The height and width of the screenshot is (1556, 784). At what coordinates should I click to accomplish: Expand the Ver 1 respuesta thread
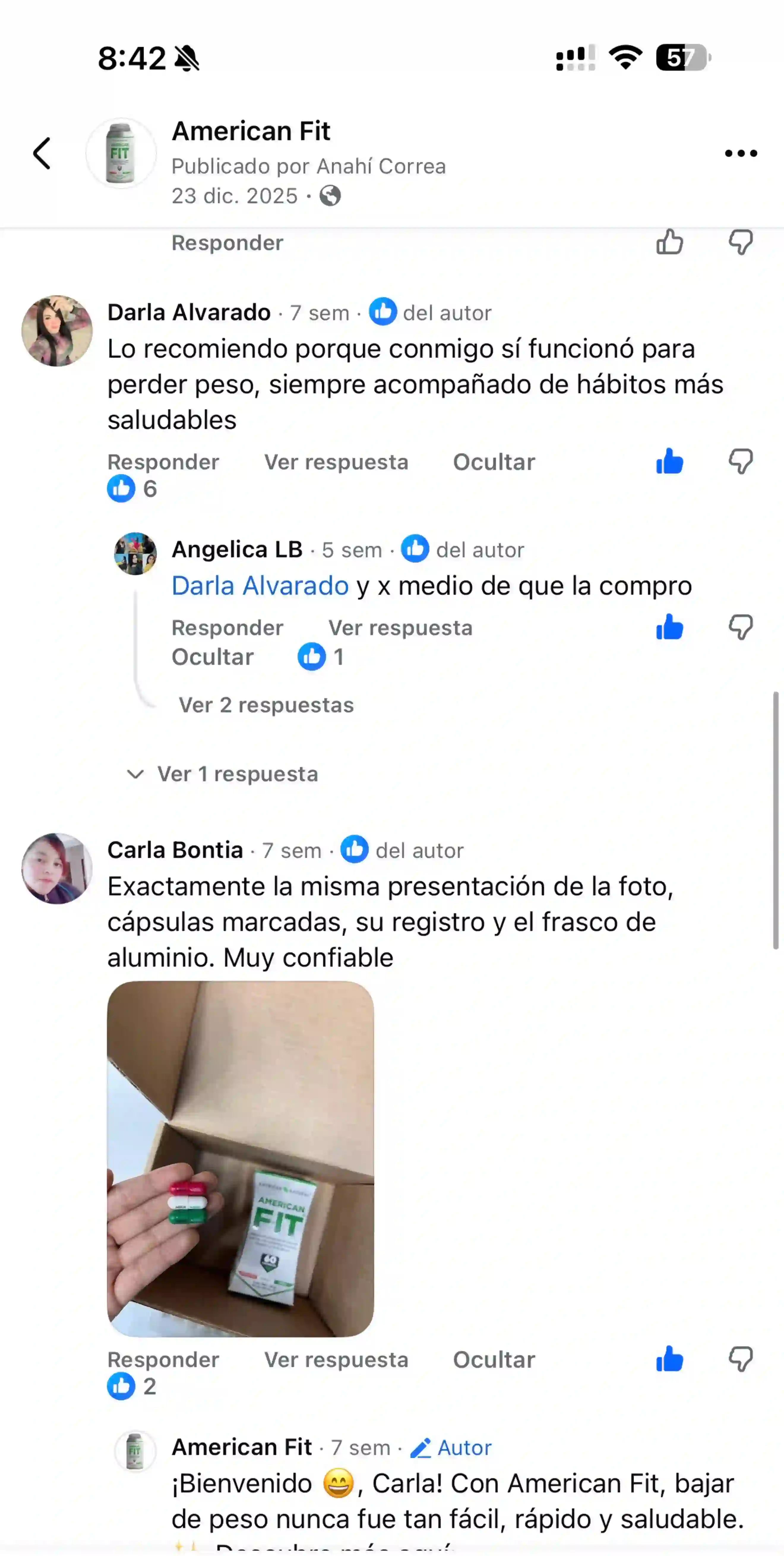coord(237,774)
